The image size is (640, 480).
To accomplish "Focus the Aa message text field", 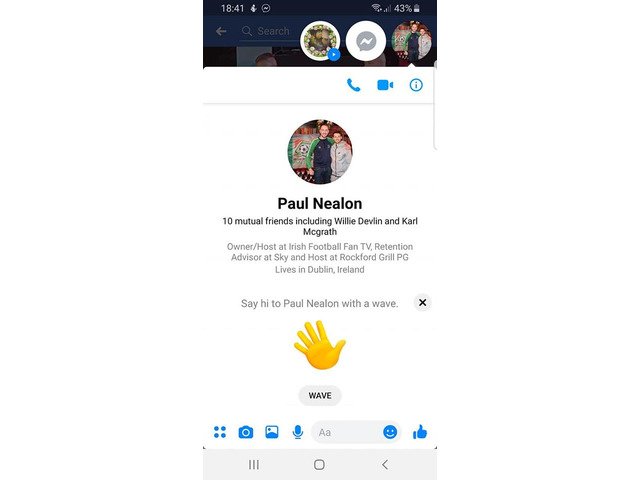I will [x=345, y=432].
